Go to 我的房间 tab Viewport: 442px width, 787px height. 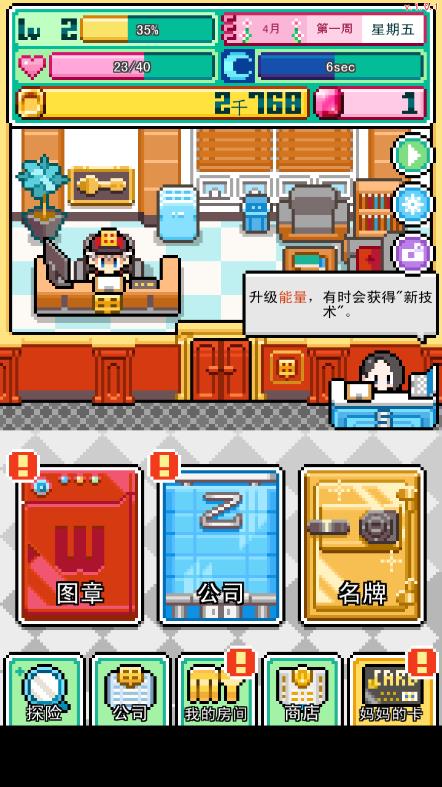click(216, 690)
